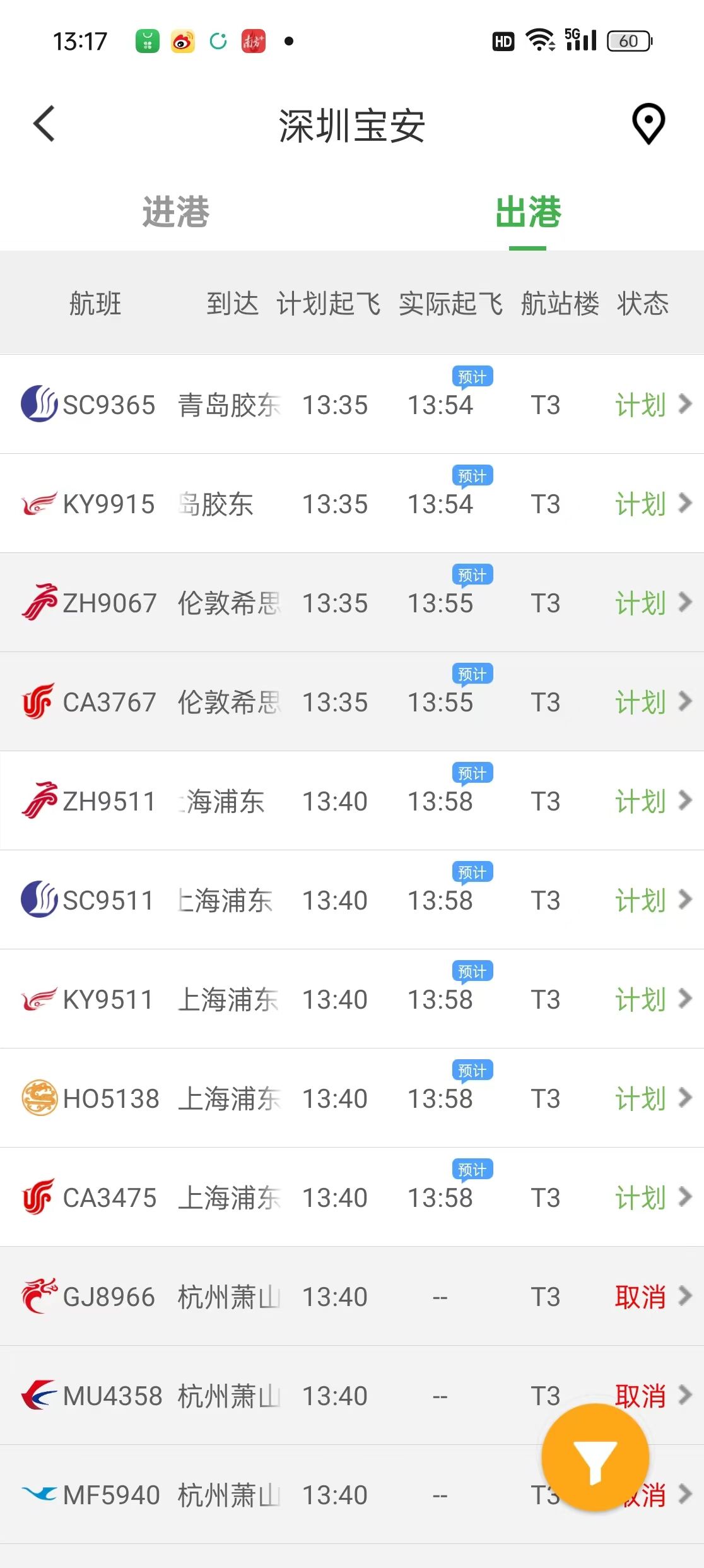Screen dimensions: 704x1568
Task: Open flight MF5940 to 杭州萧山
Action: click(352, 1494)
